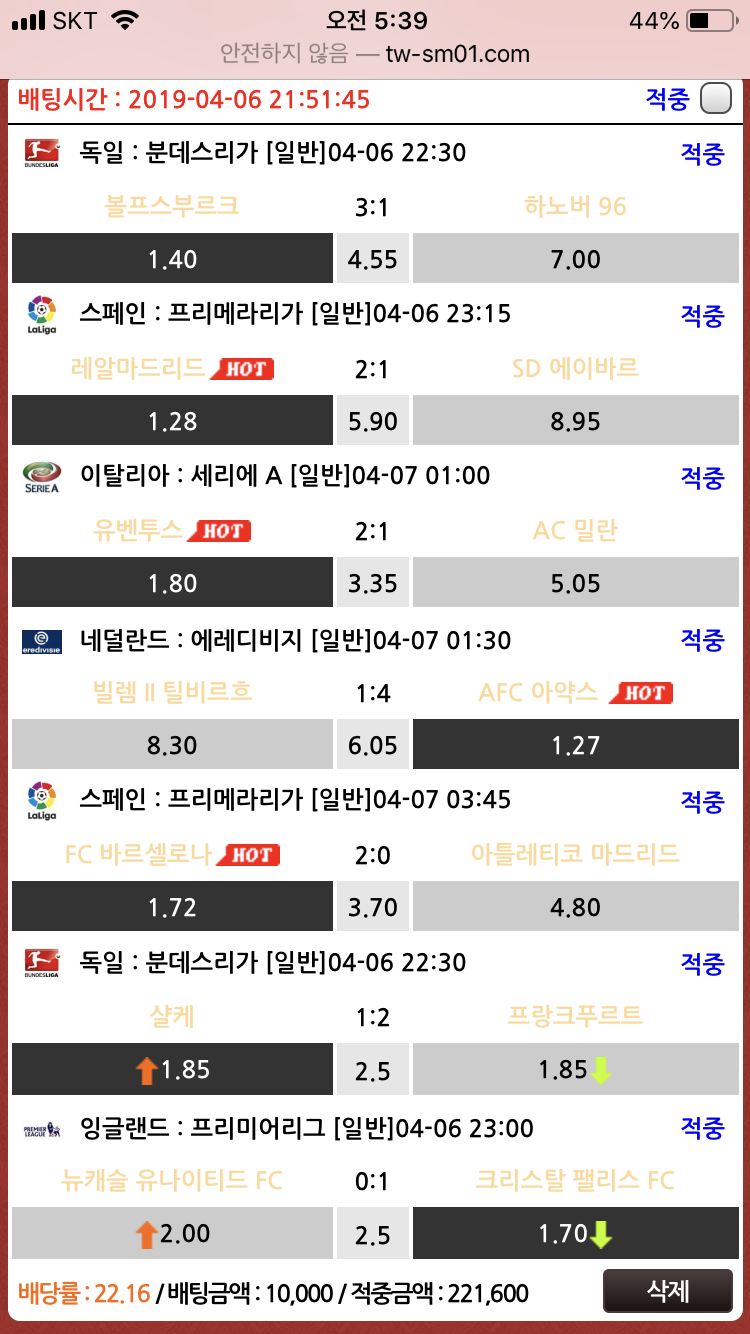
Task: Select Willem II odds 8.30
Action: [x=172, y=745]
